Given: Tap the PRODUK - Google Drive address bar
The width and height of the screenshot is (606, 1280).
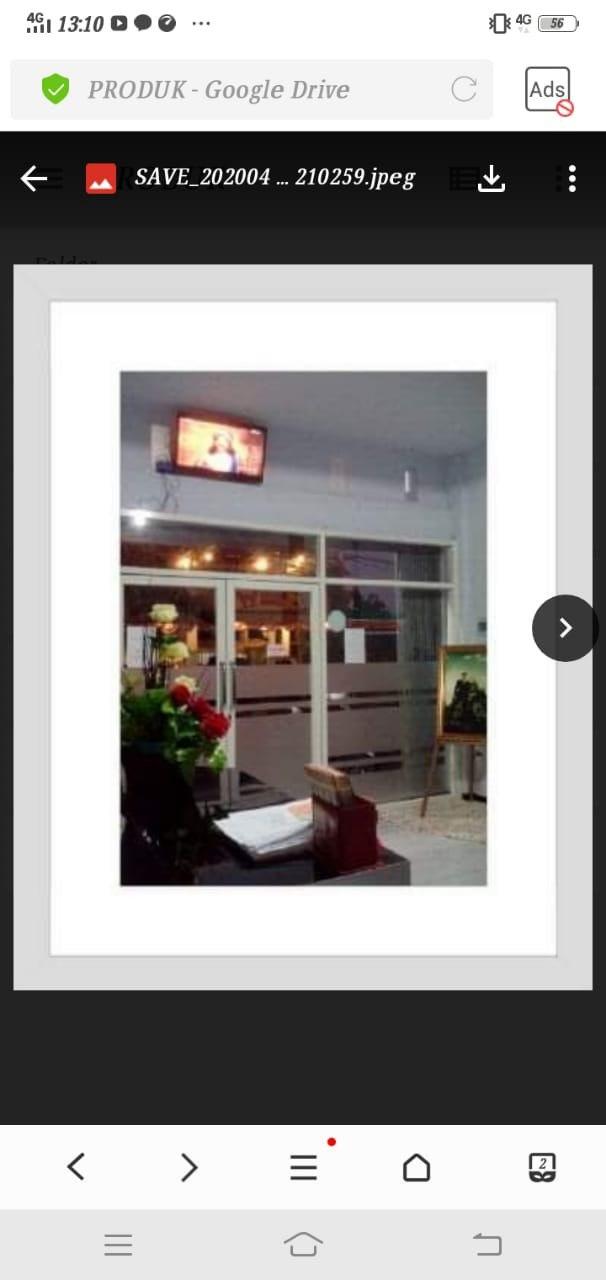Looking at the screenshot, I should tap(251, 89).
